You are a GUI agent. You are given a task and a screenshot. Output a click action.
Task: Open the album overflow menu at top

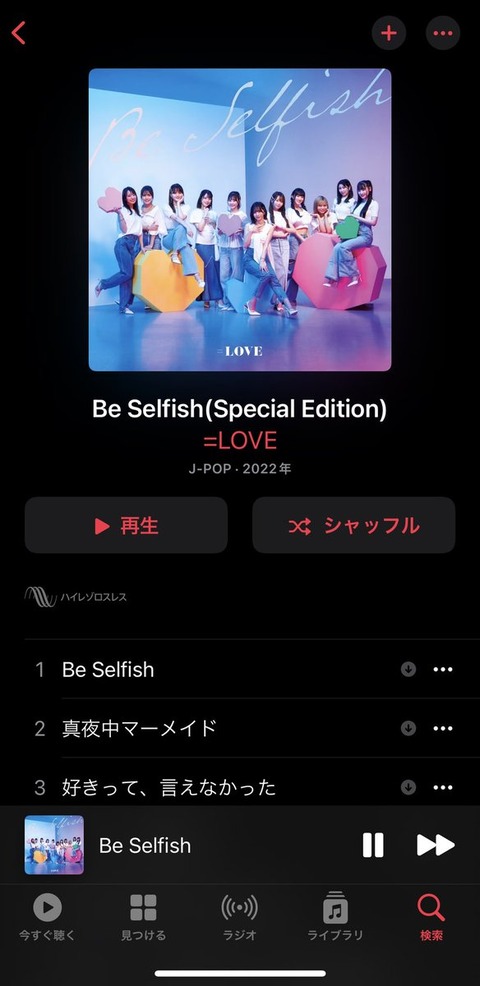click(443, 32)
